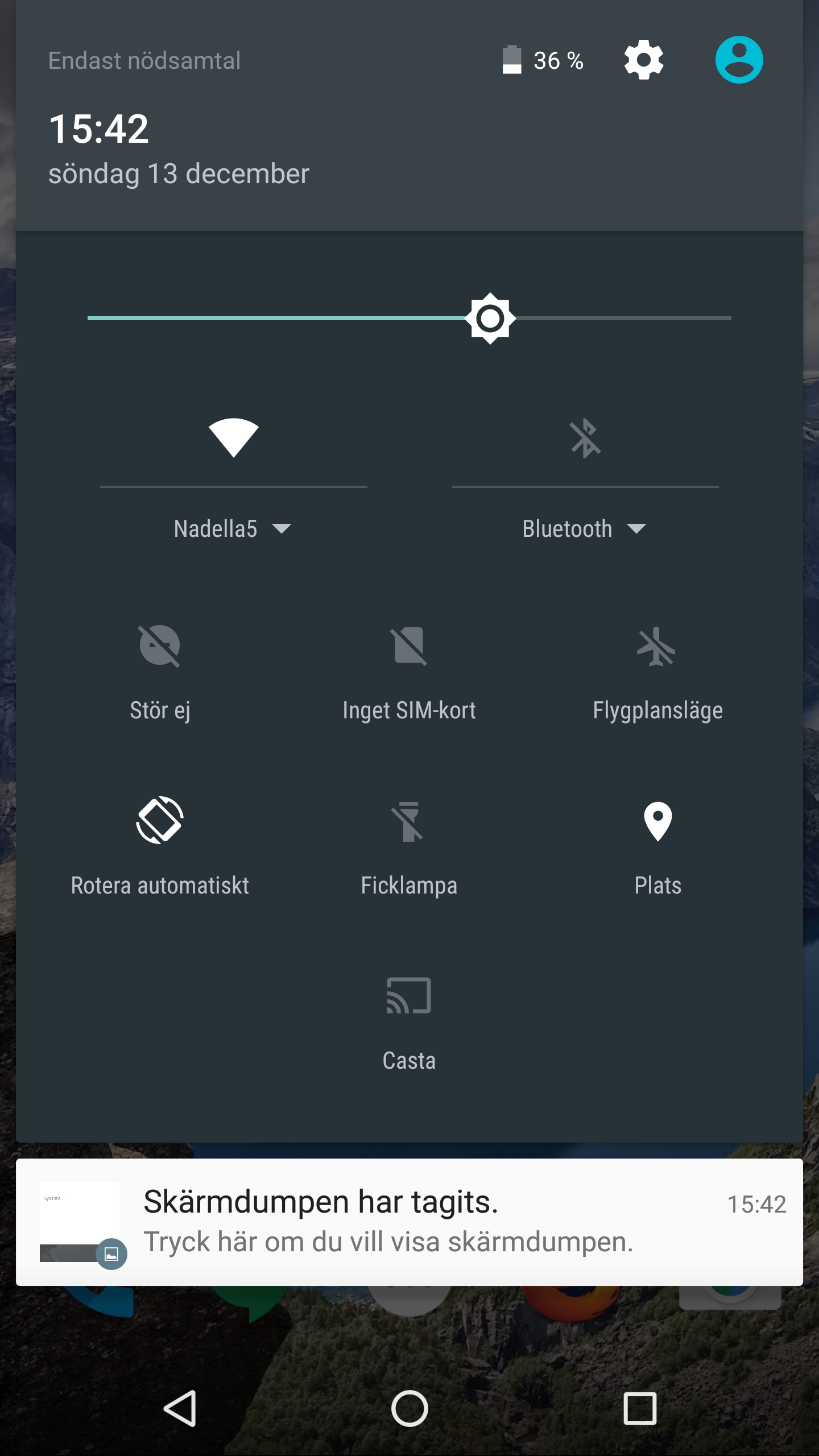
Task: Open the date söndag 13 december
Action: [179, 173]
